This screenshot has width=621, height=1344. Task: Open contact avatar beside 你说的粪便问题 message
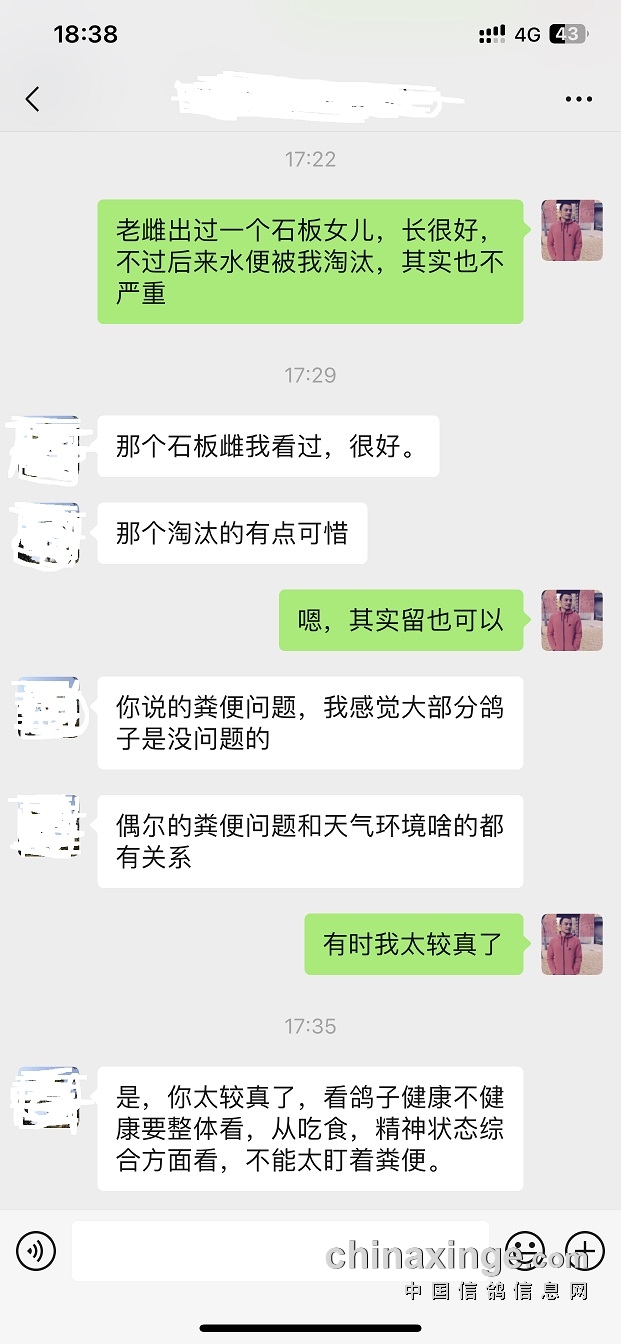[48, 709]
